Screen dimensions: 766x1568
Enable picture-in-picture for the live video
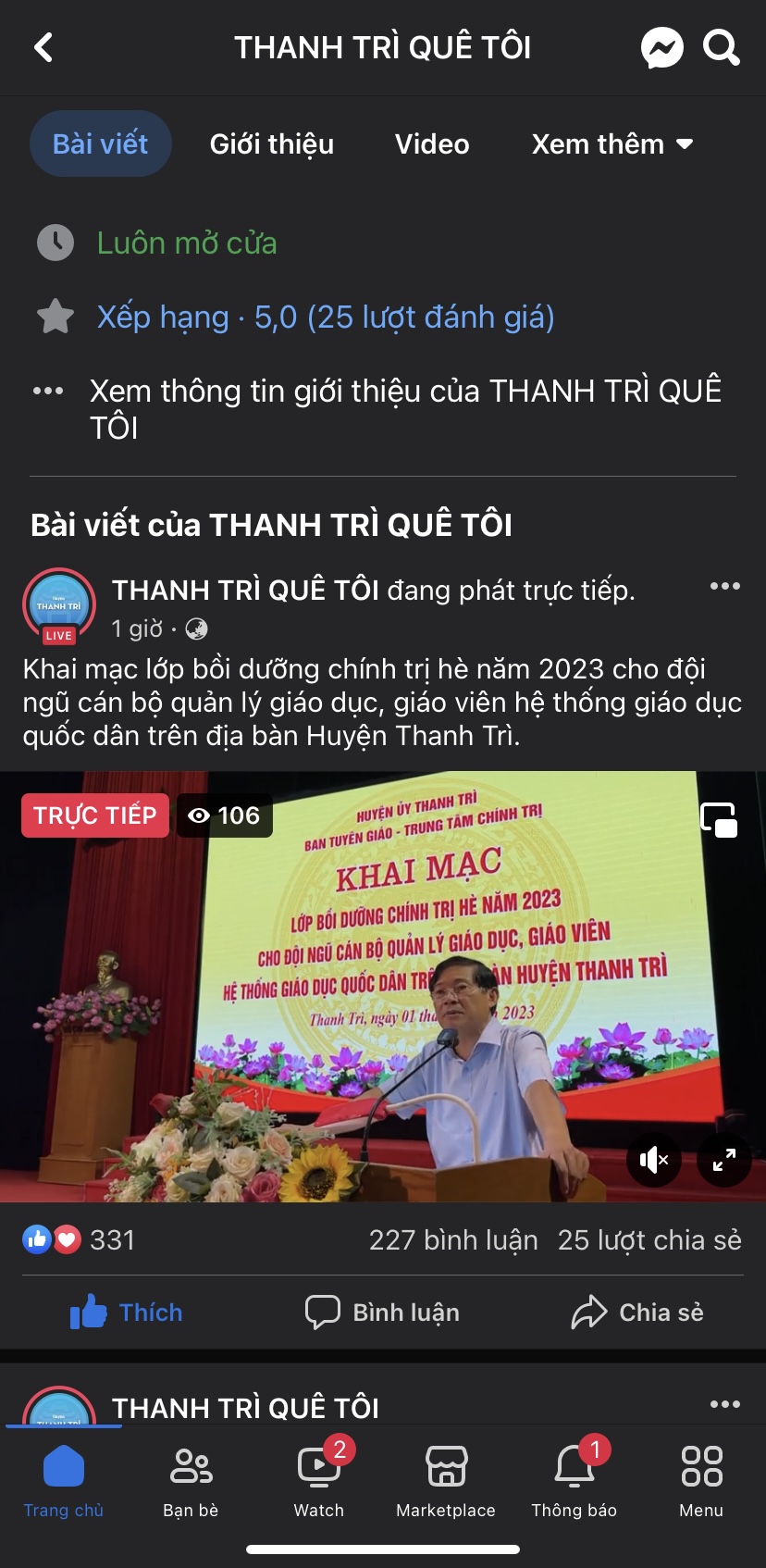pyautogui.click(x=719, y=819)
